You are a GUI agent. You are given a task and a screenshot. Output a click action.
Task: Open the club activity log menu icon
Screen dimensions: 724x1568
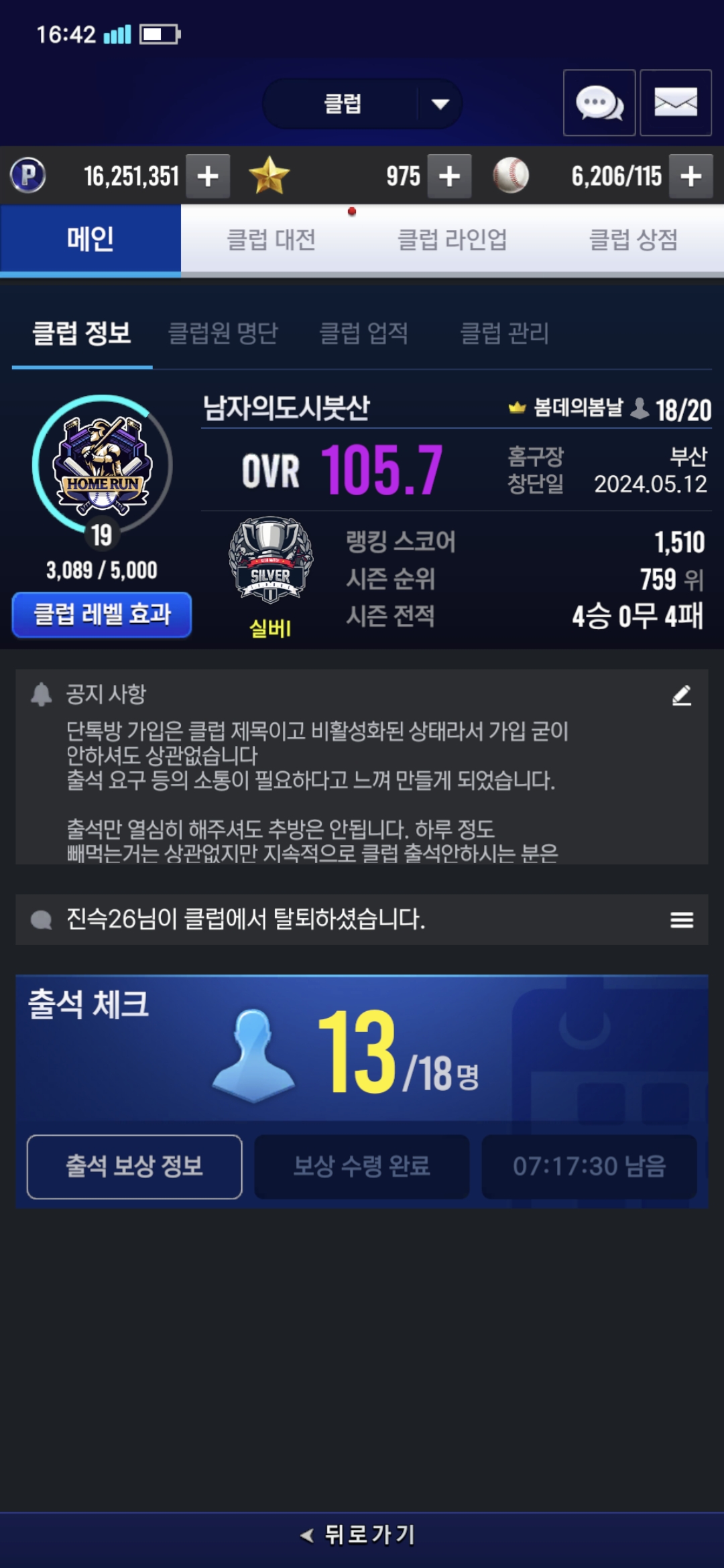(x=681, y=920)
